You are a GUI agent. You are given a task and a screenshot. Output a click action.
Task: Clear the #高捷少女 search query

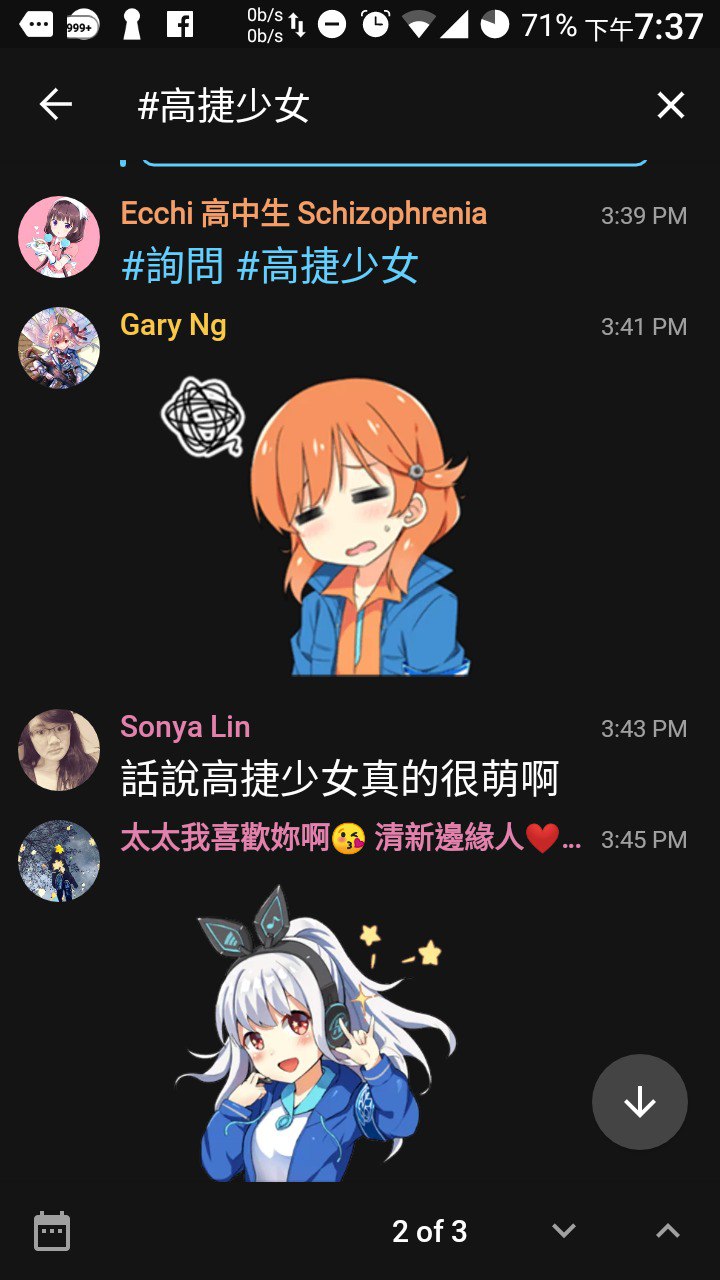[670, 105]
